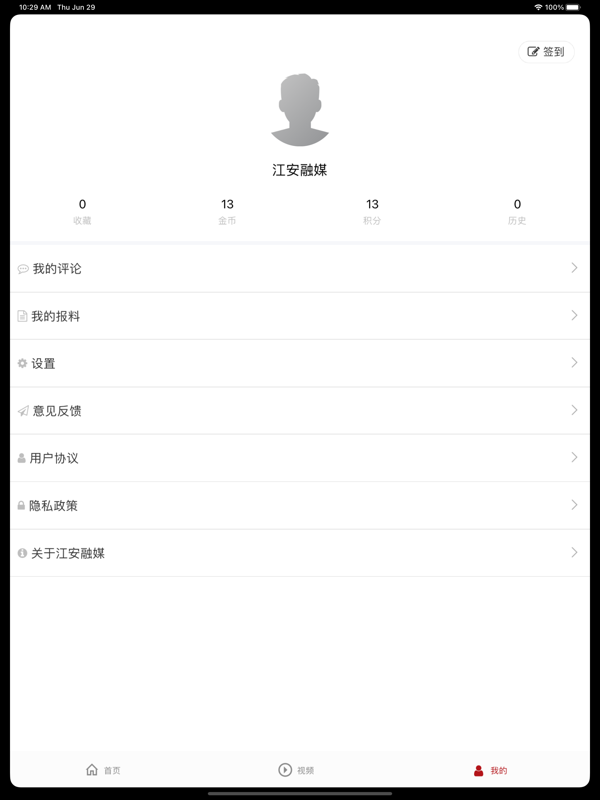Viewport: 600px width, 800px height.
Task: Open 我的报料 my reports
Action: point(300,316)
